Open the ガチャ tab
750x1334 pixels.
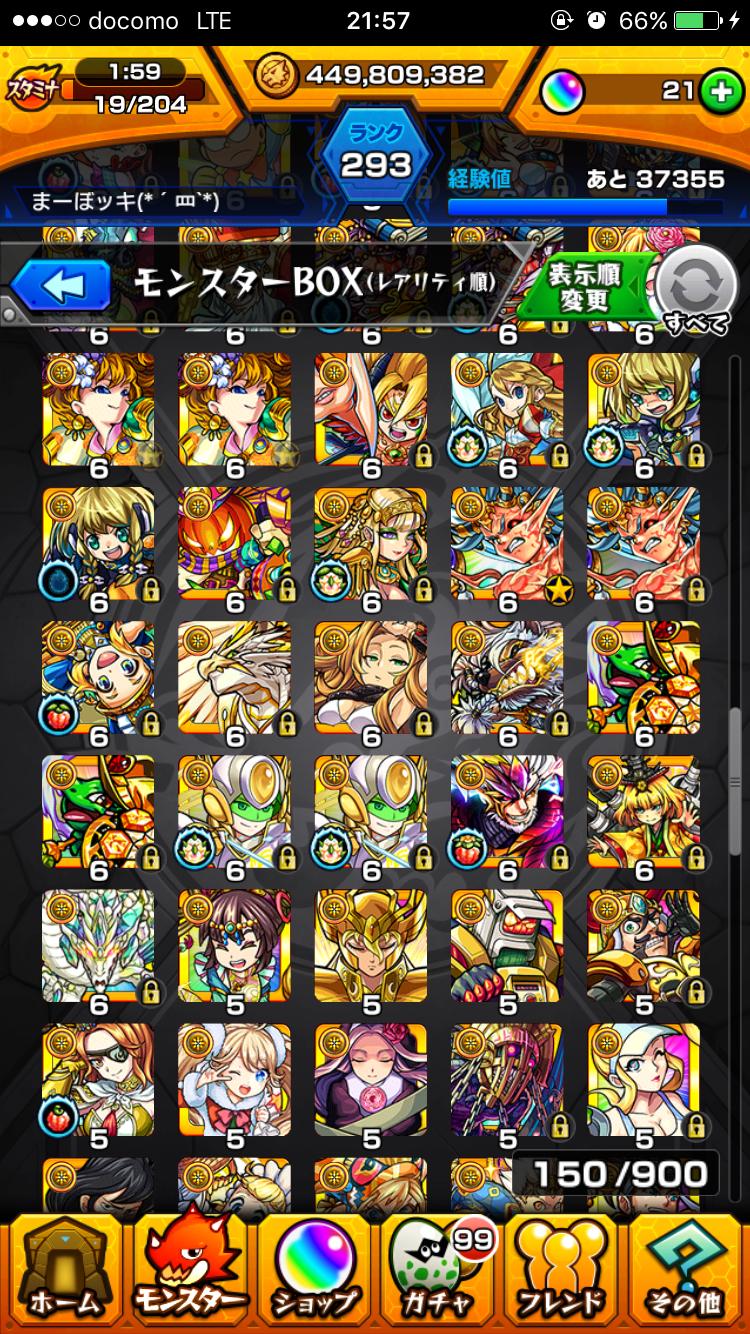(x=437, y=1272)
